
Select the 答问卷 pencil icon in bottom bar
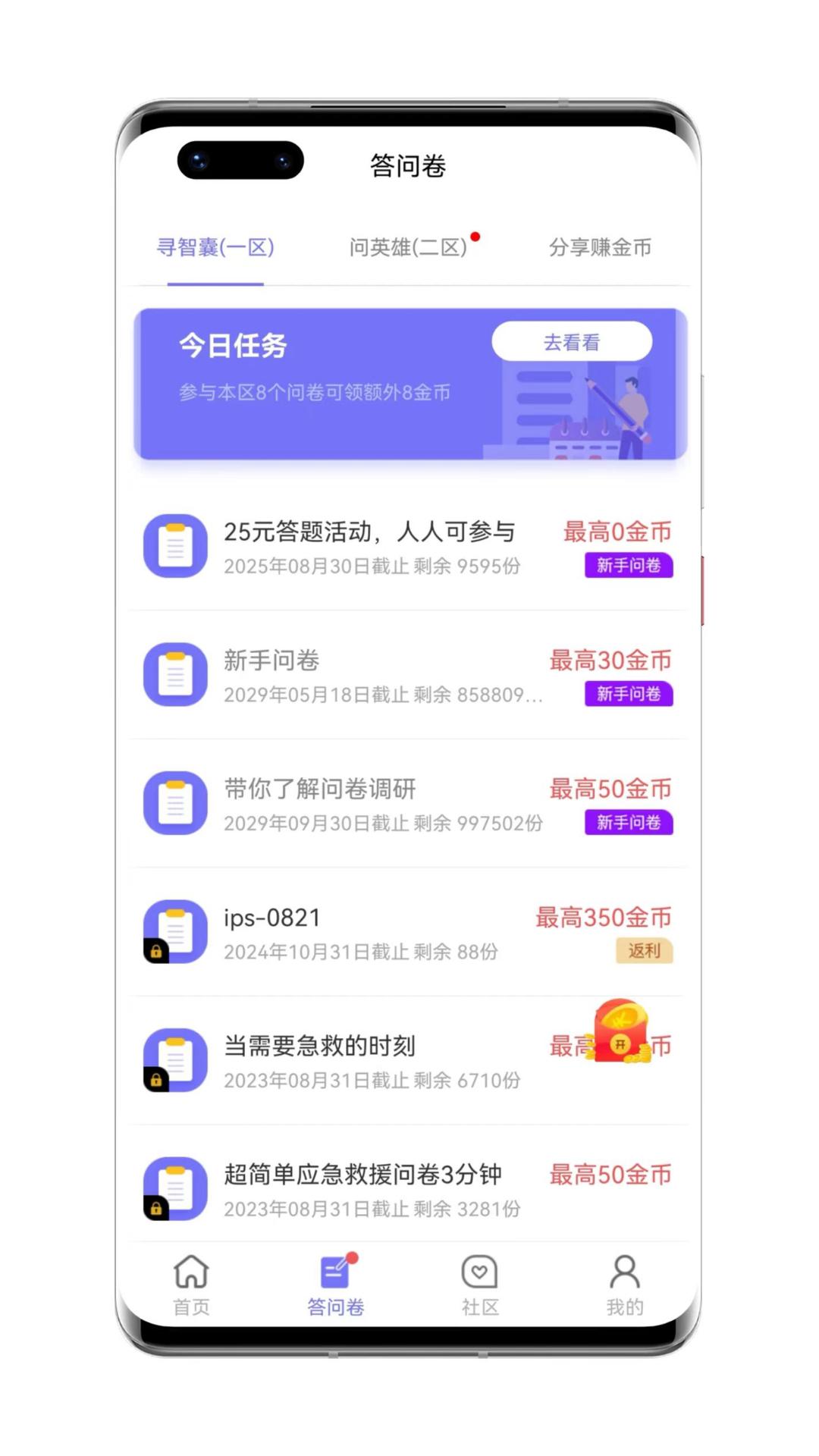tap(336, 1272)
